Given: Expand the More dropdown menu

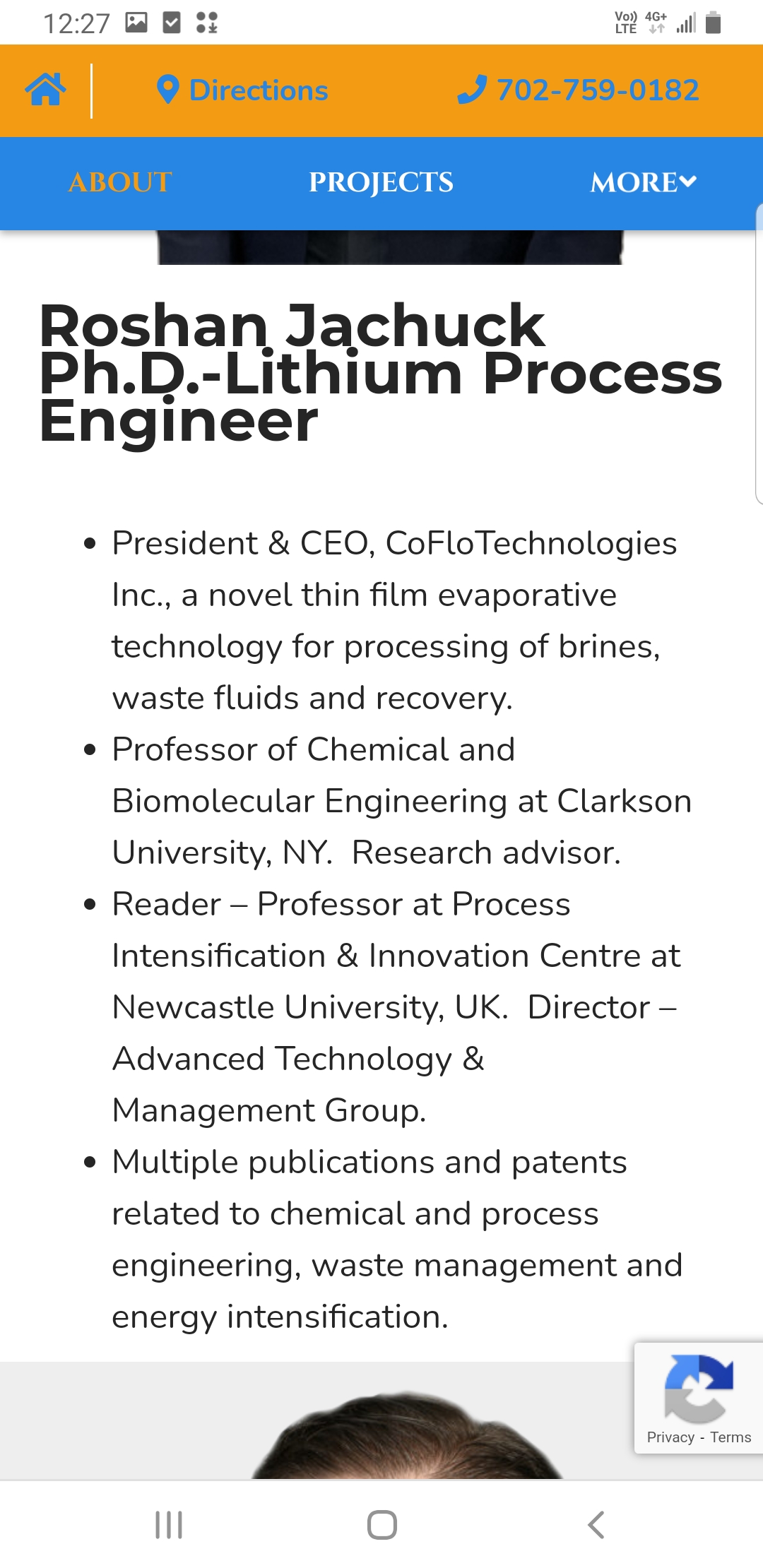Looking at the screenshot, I should click(644, 182).
